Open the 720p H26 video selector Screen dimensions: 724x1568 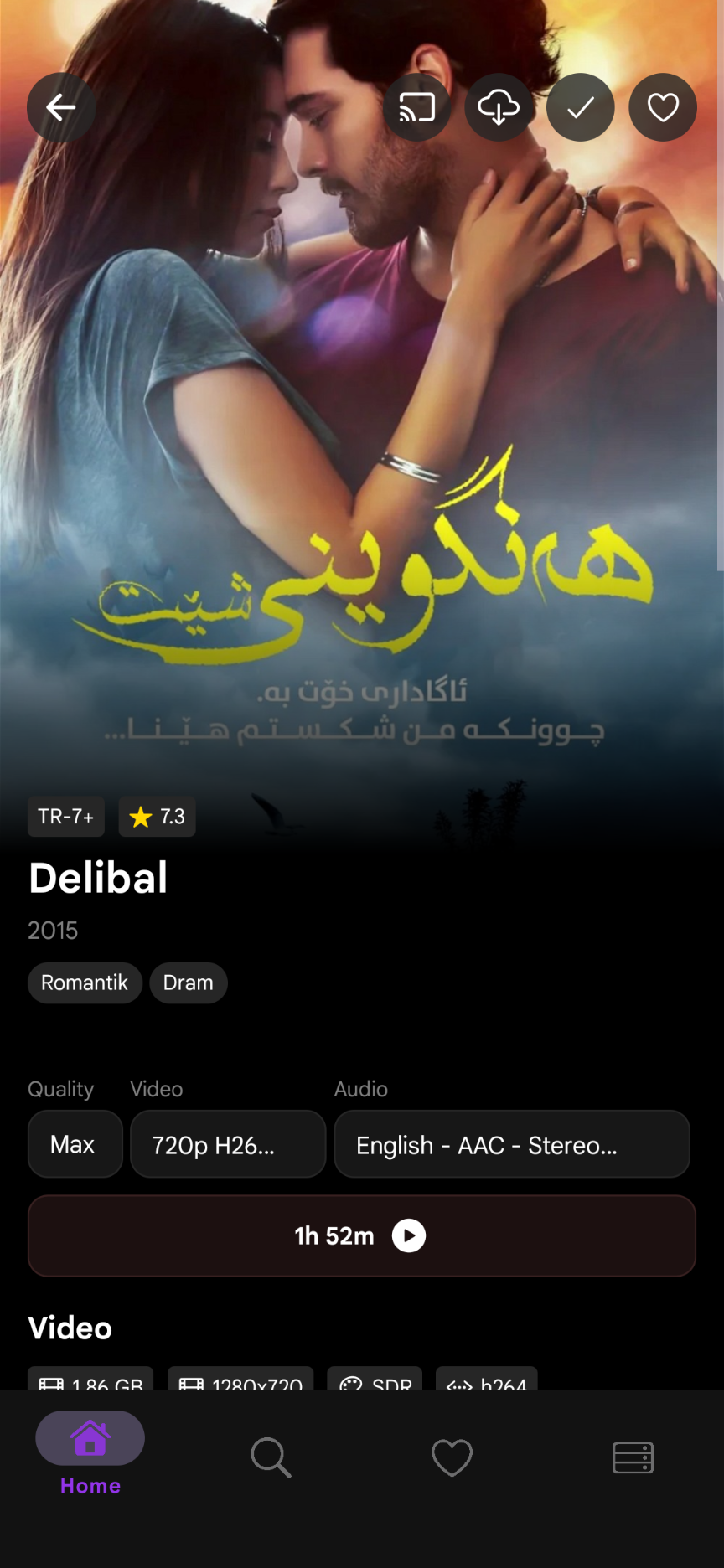[228, 1144]
